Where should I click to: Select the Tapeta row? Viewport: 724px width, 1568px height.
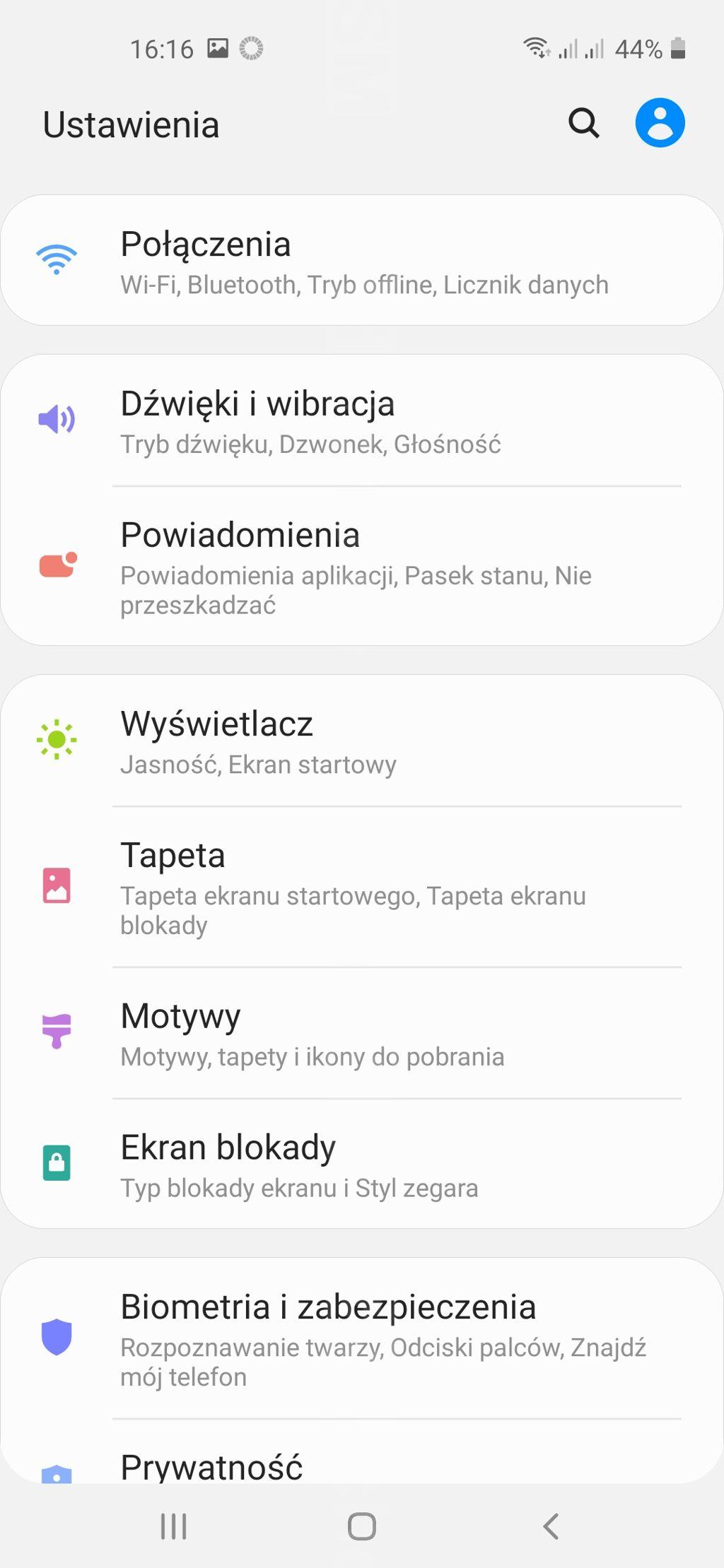pyautogui.click(x=362, y=887)
